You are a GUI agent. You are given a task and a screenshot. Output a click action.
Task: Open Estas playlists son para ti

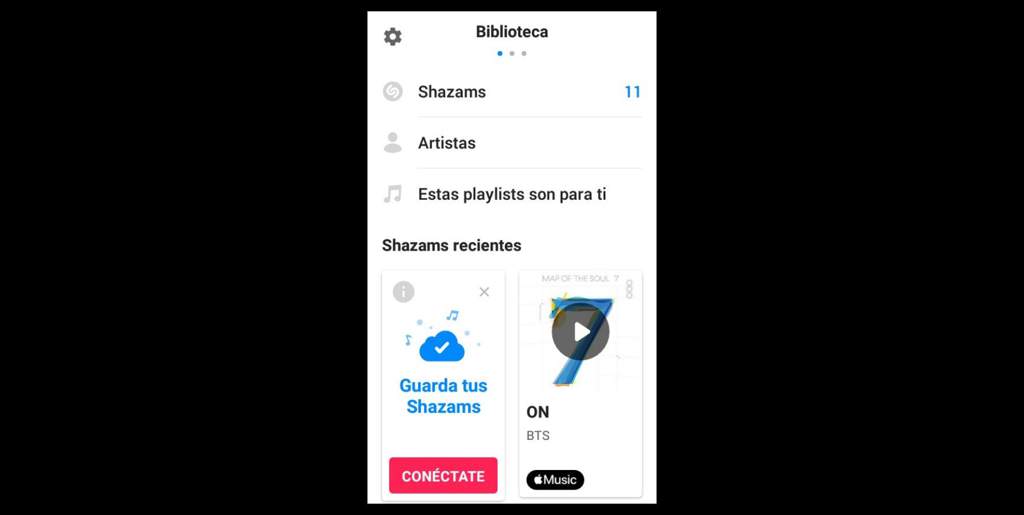pos(511,194)
